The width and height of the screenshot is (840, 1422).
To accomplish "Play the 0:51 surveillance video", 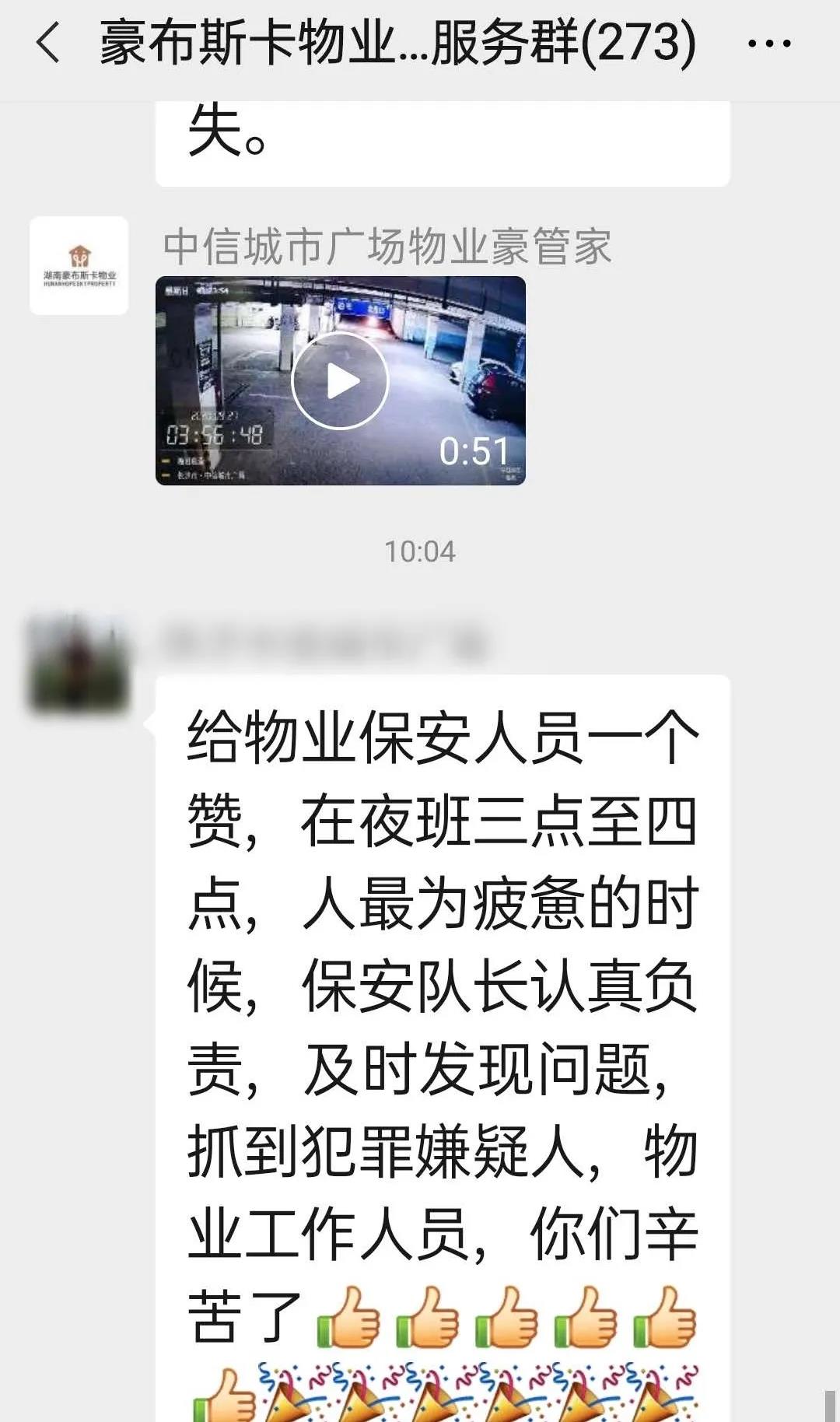I will click(340, 381).
